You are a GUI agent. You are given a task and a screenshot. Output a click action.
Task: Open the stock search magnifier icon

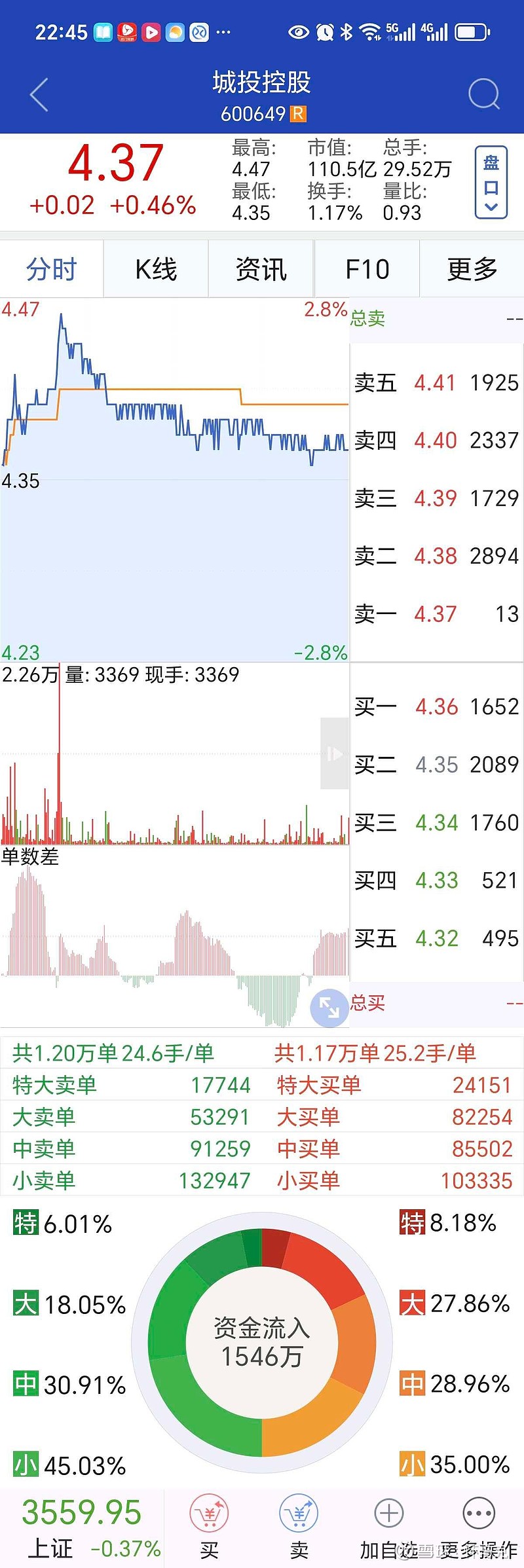point(484,94)
